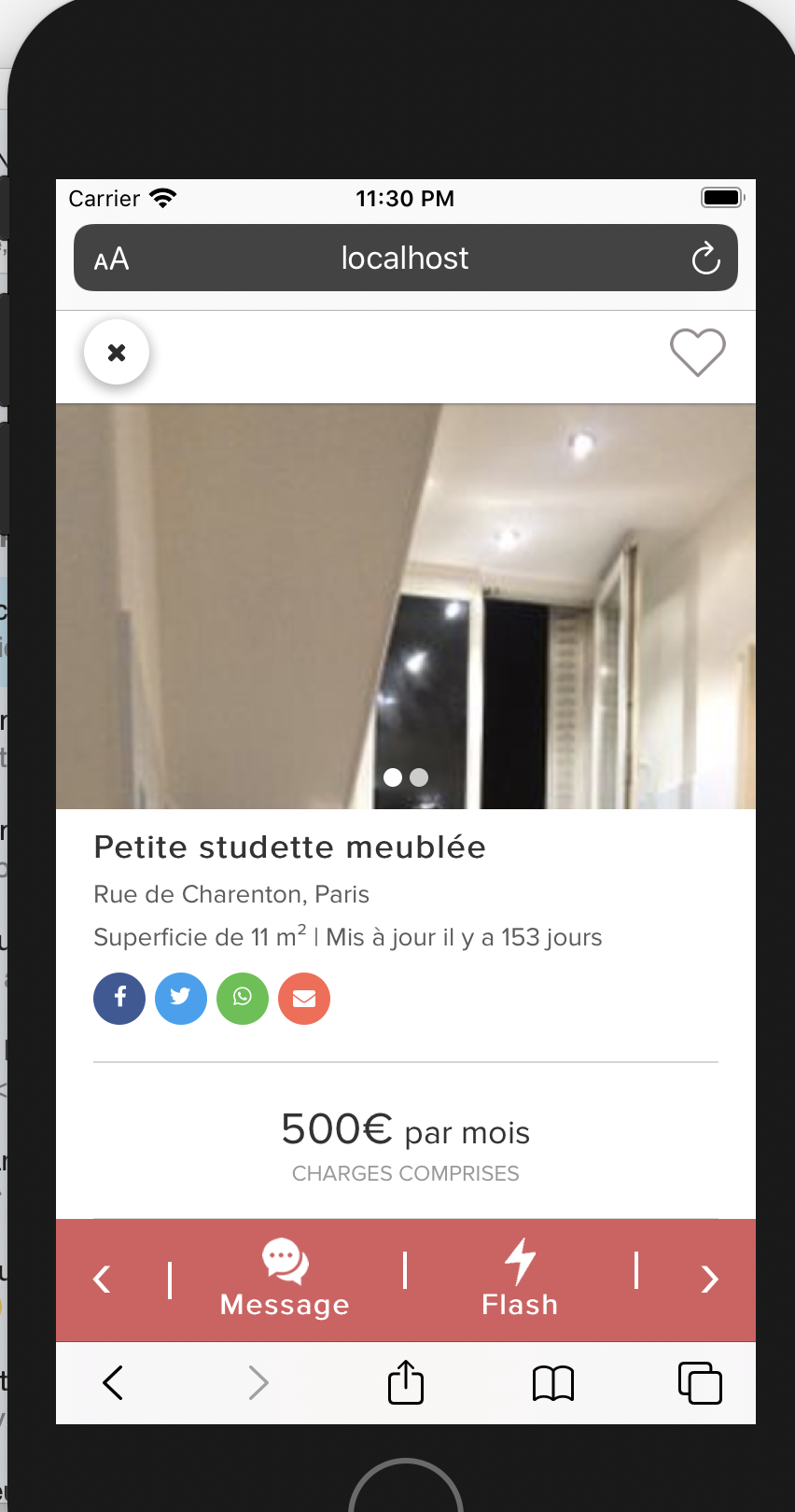Tap the localhost address bar
This screenshot has height=1512, width=795.
[x=405, y=259]
